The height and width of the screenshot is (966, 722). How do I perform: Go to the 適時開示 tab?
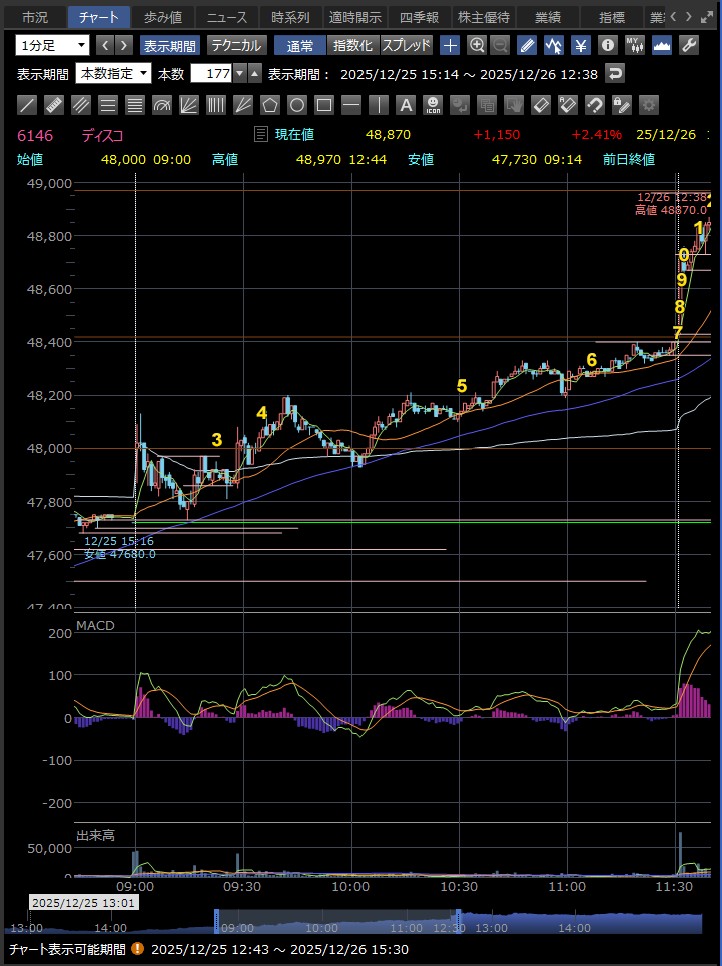coord(354,18)
